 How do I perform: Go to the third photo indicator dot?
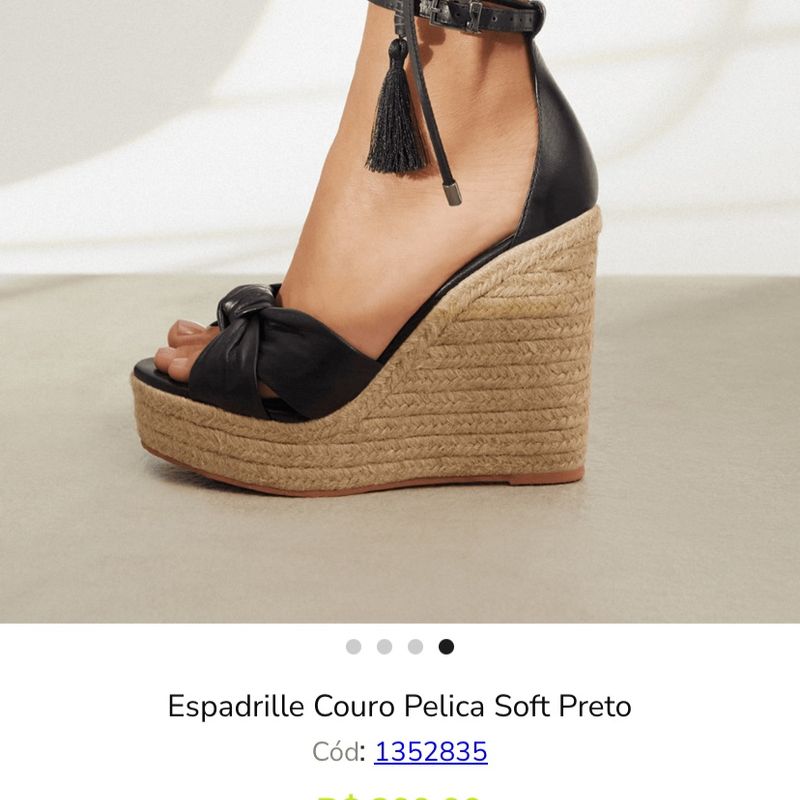click(415, 647)
